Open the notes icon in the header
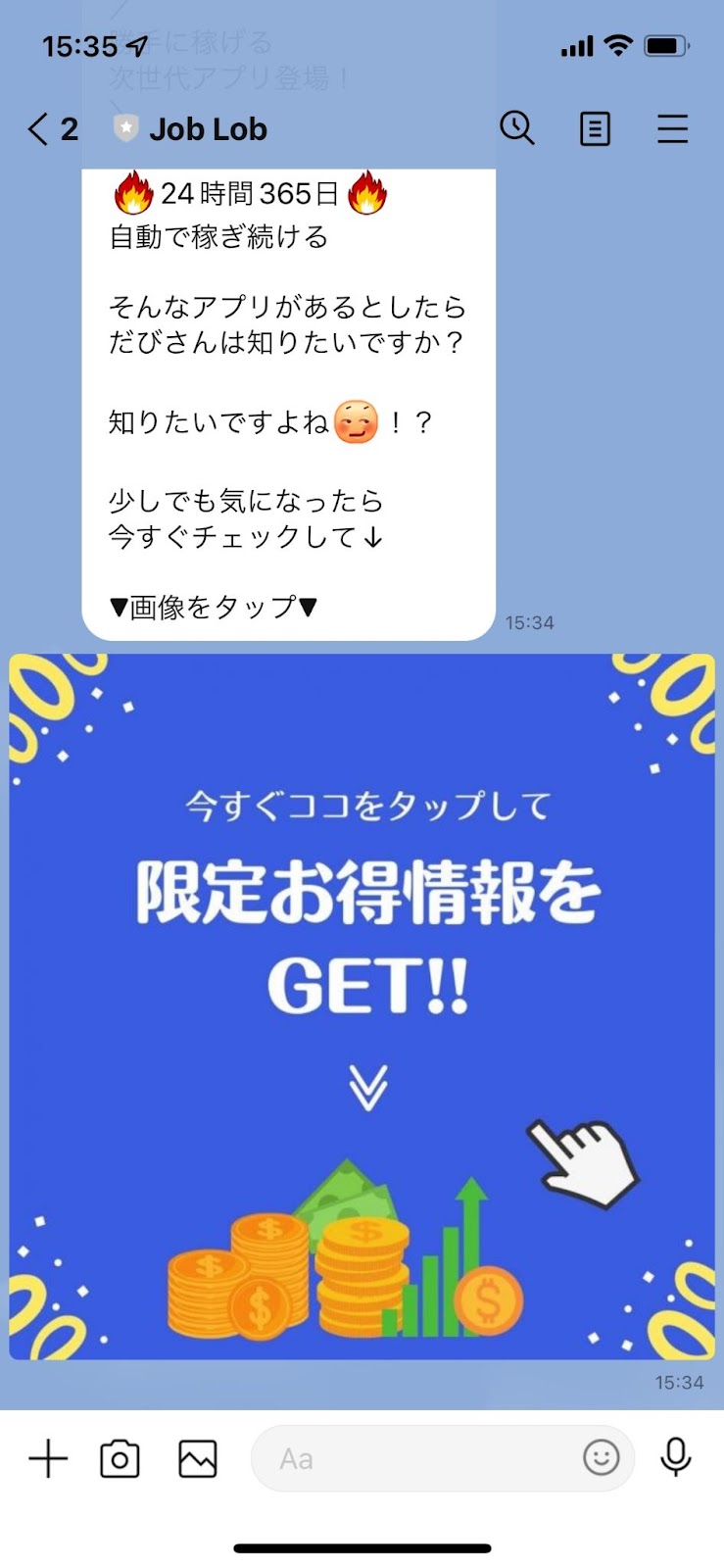724x1568 pixels. coord(595,129)
